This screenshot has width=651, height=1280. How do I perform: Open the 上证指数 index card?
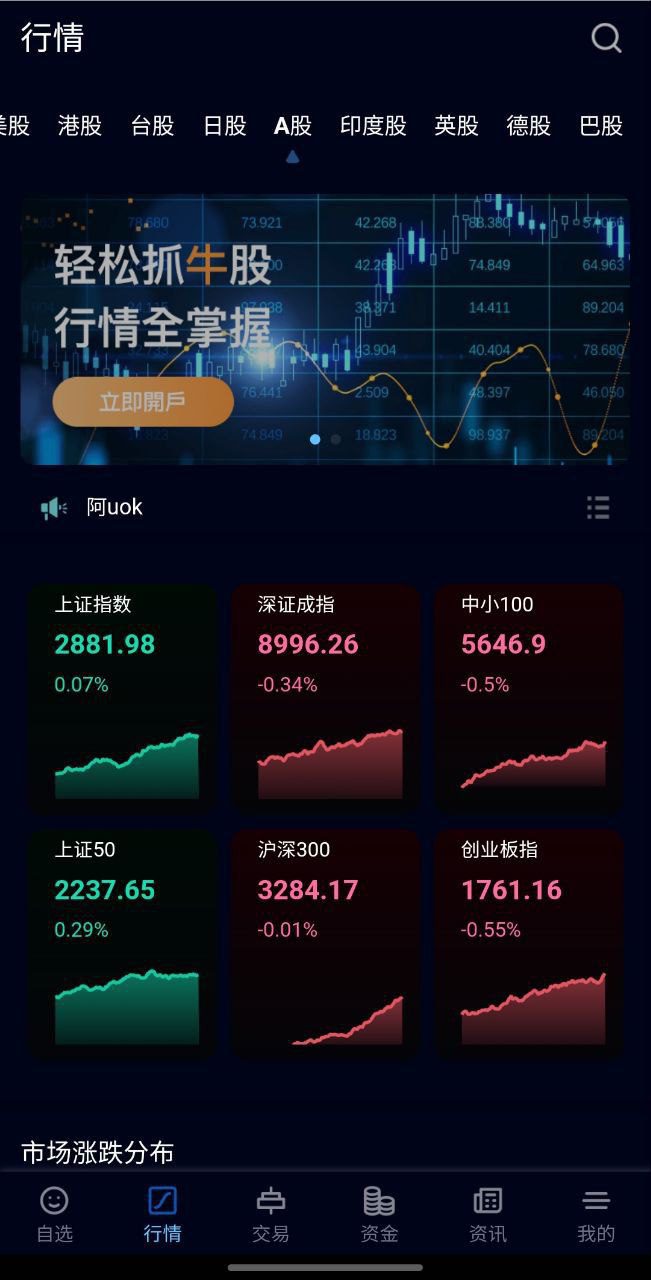click(123, 697)
